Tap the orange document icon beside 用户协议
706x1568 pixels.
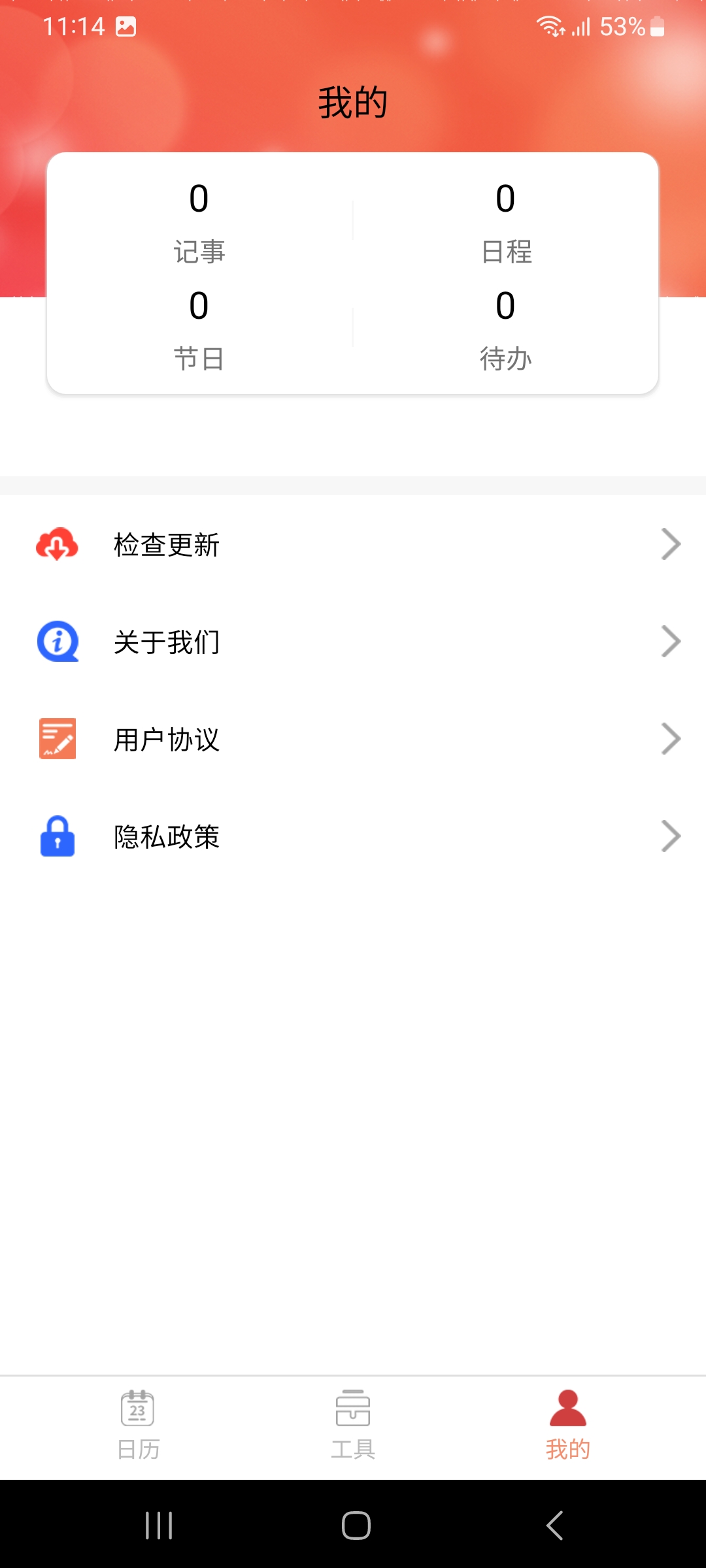tap(58, 739)
